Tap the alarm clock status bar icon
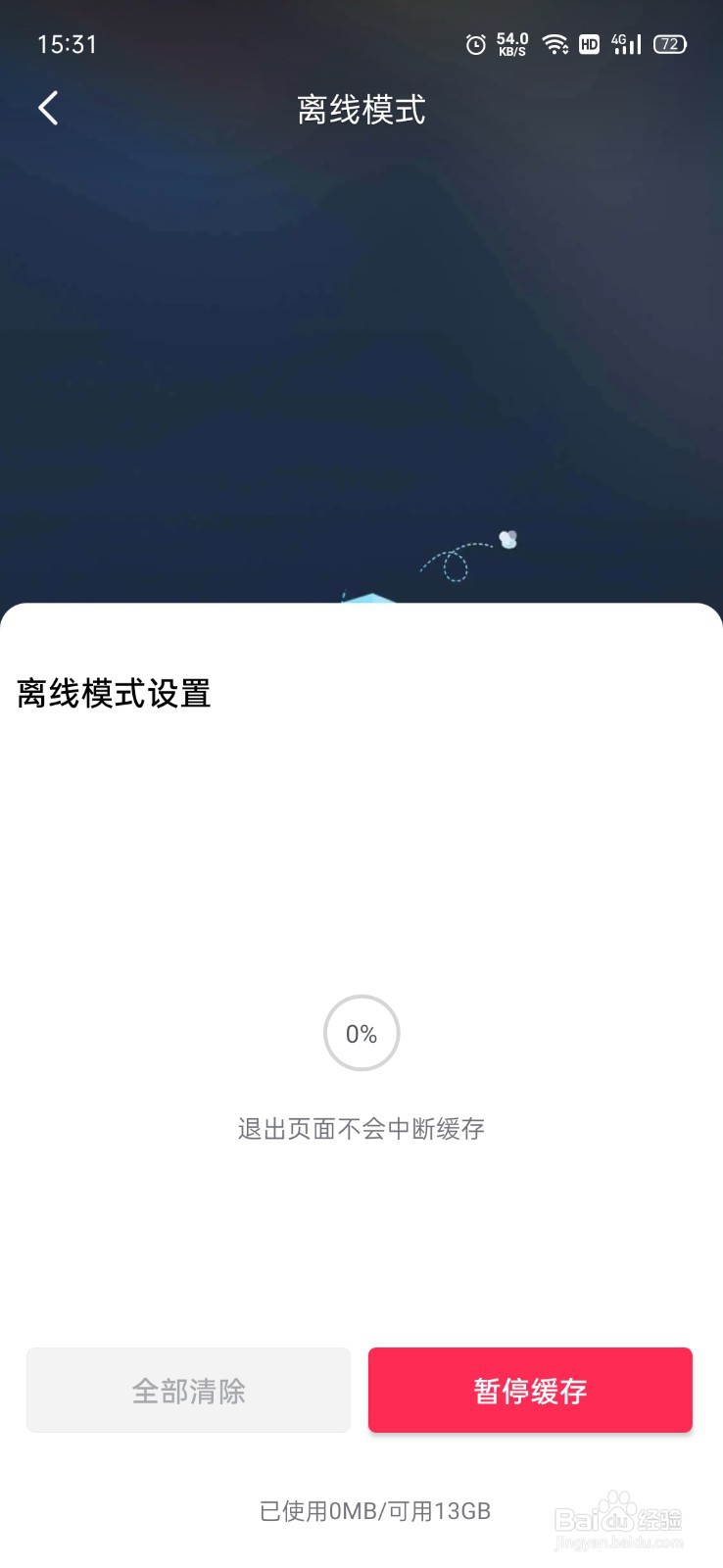723x1568 pixels. (x=474, y=44)
